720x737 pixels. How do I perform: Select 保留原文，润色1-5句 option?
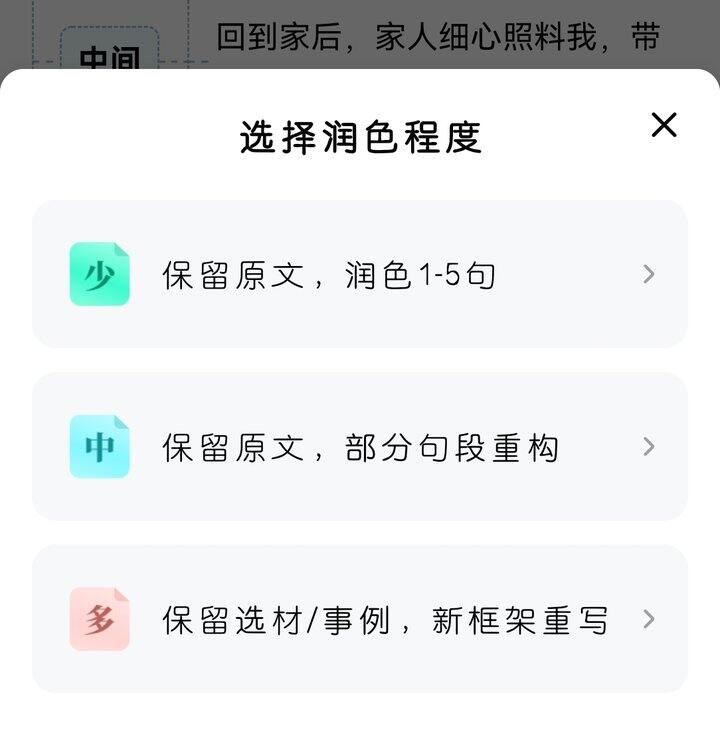point(360,274)
